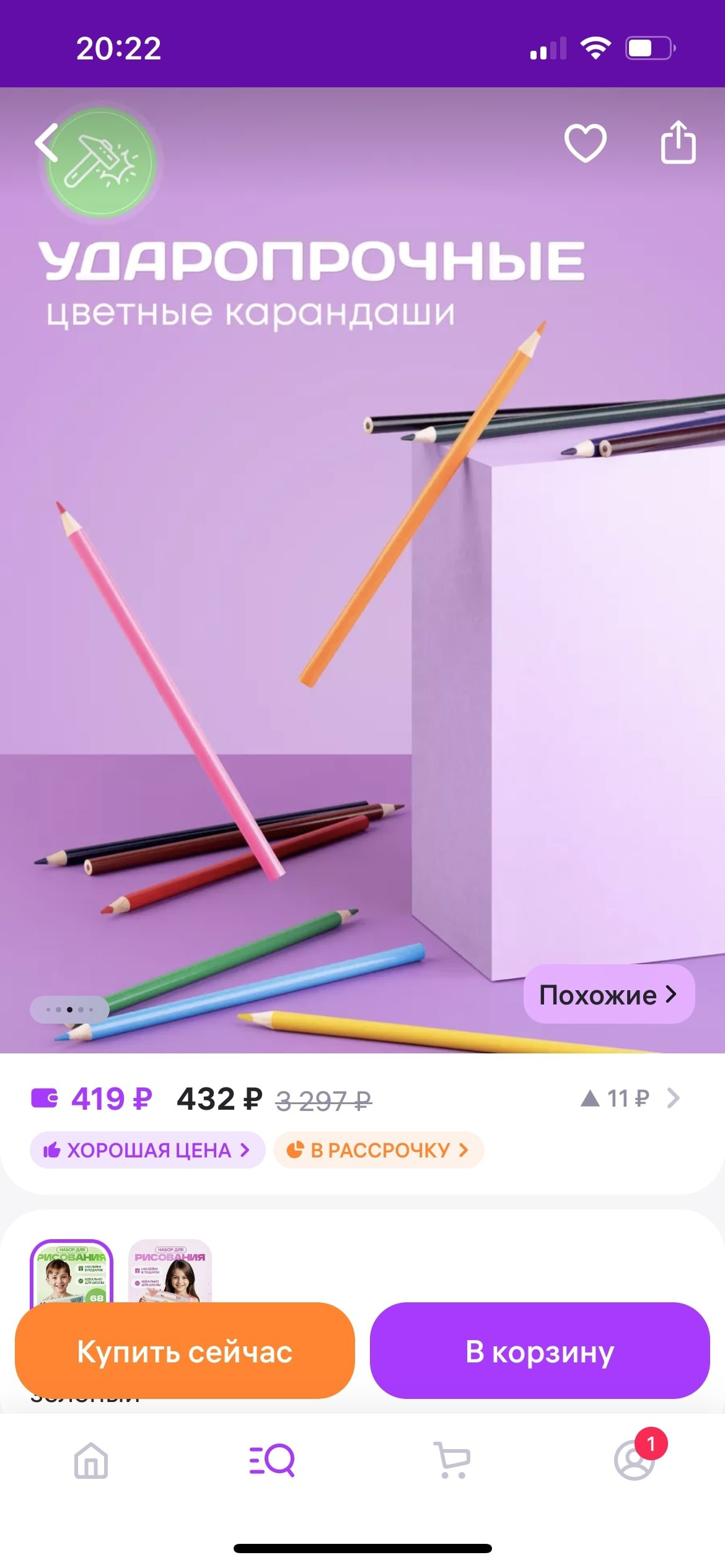Screen dimensions: 725x1568
Task: Add product to favorites with heart icon
Action: click(585, 143)
